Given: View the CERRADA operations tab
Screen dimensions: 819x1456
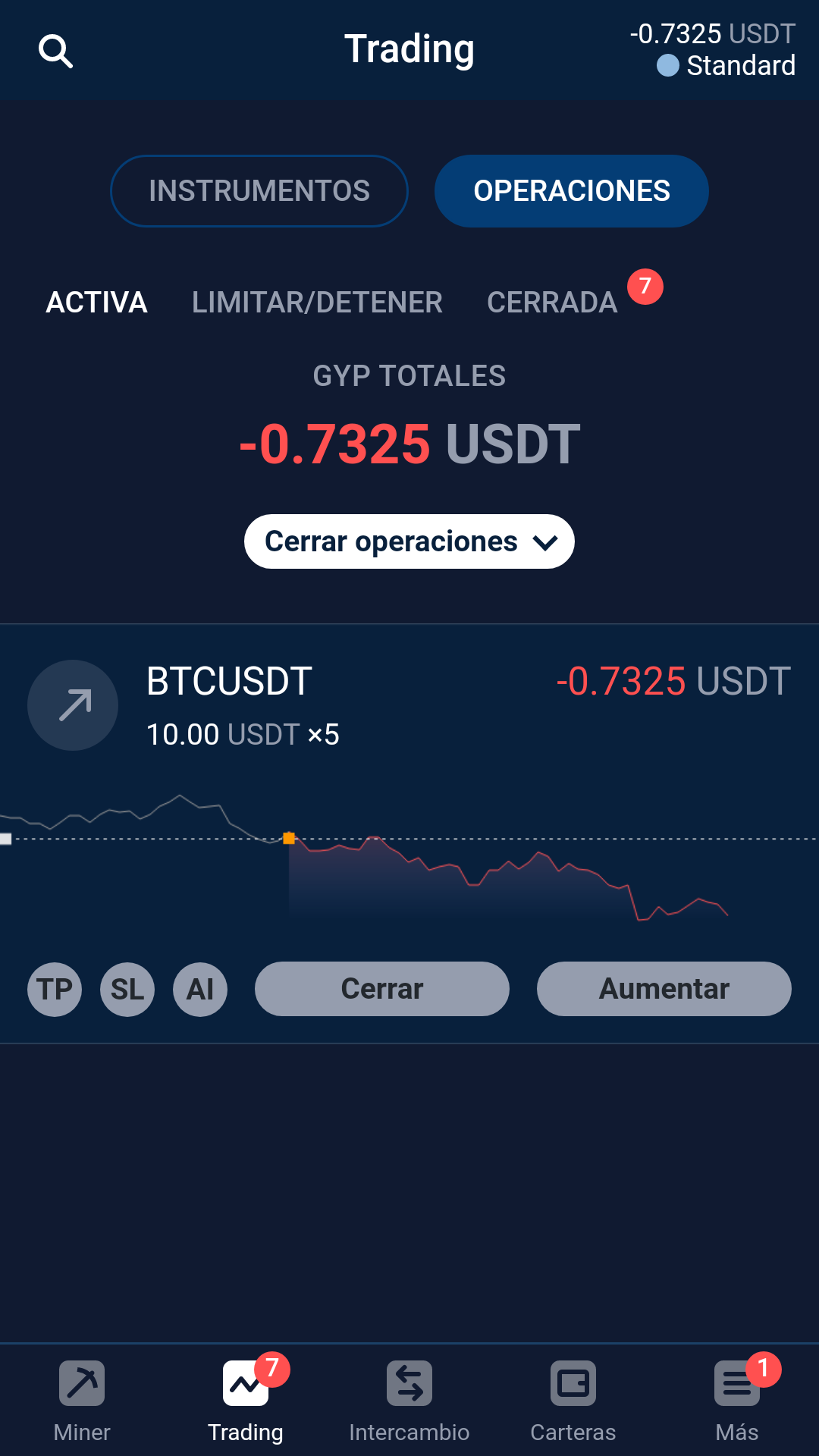Looking at the screenshot, I should point(552,303).
